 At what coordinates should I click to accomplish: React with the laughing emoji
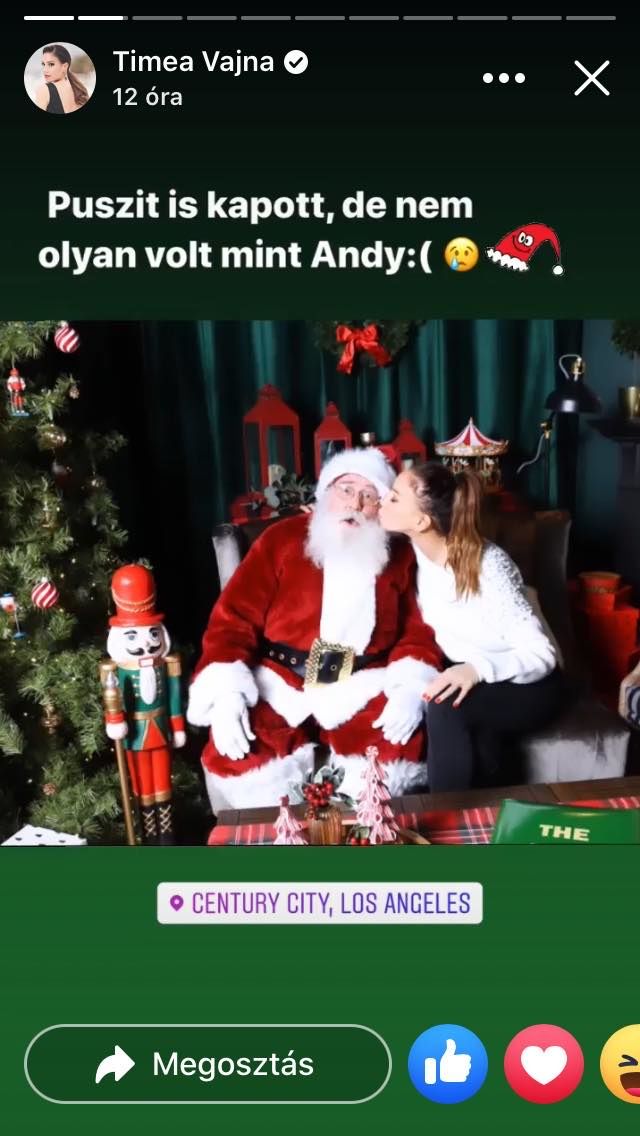624,1064
